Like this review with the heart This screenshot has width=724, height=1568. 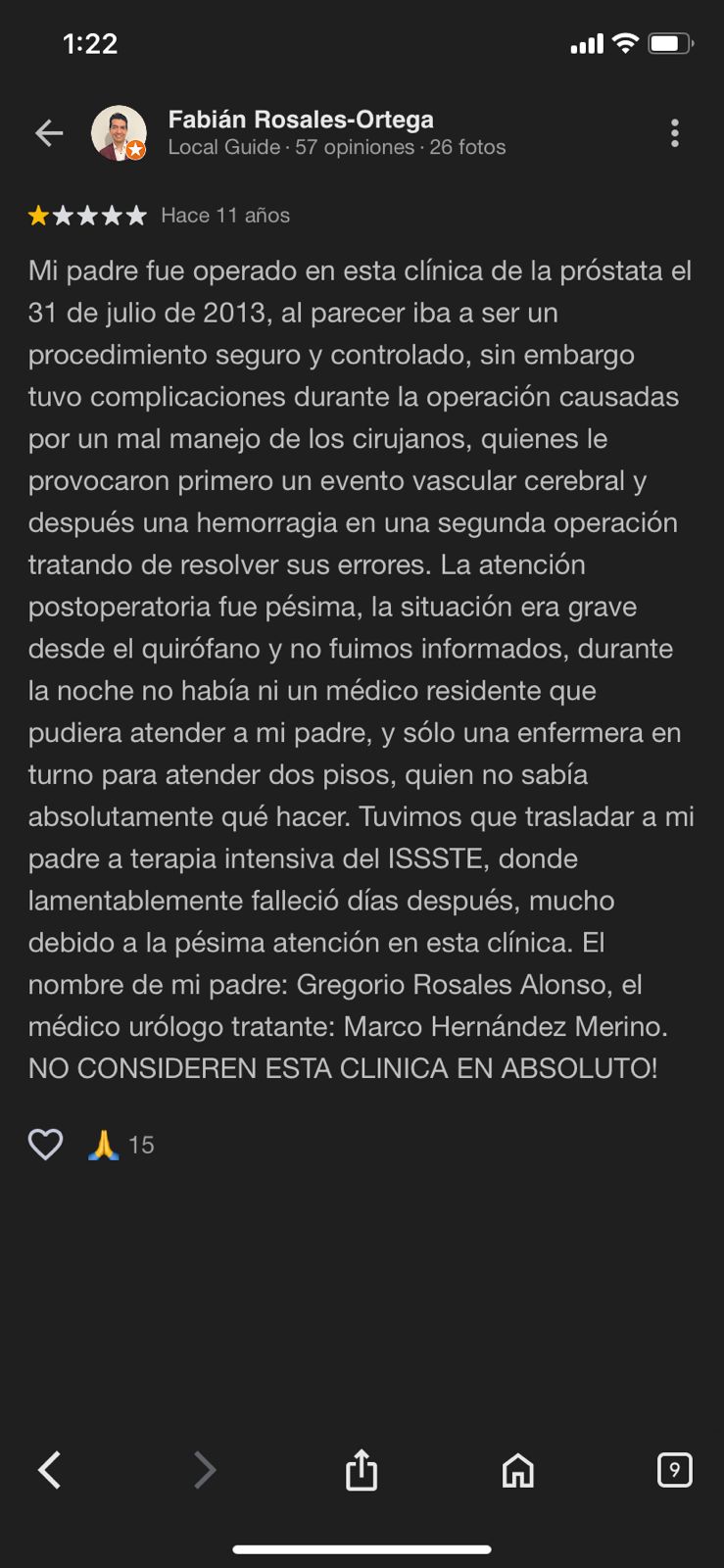(45, 1144)
